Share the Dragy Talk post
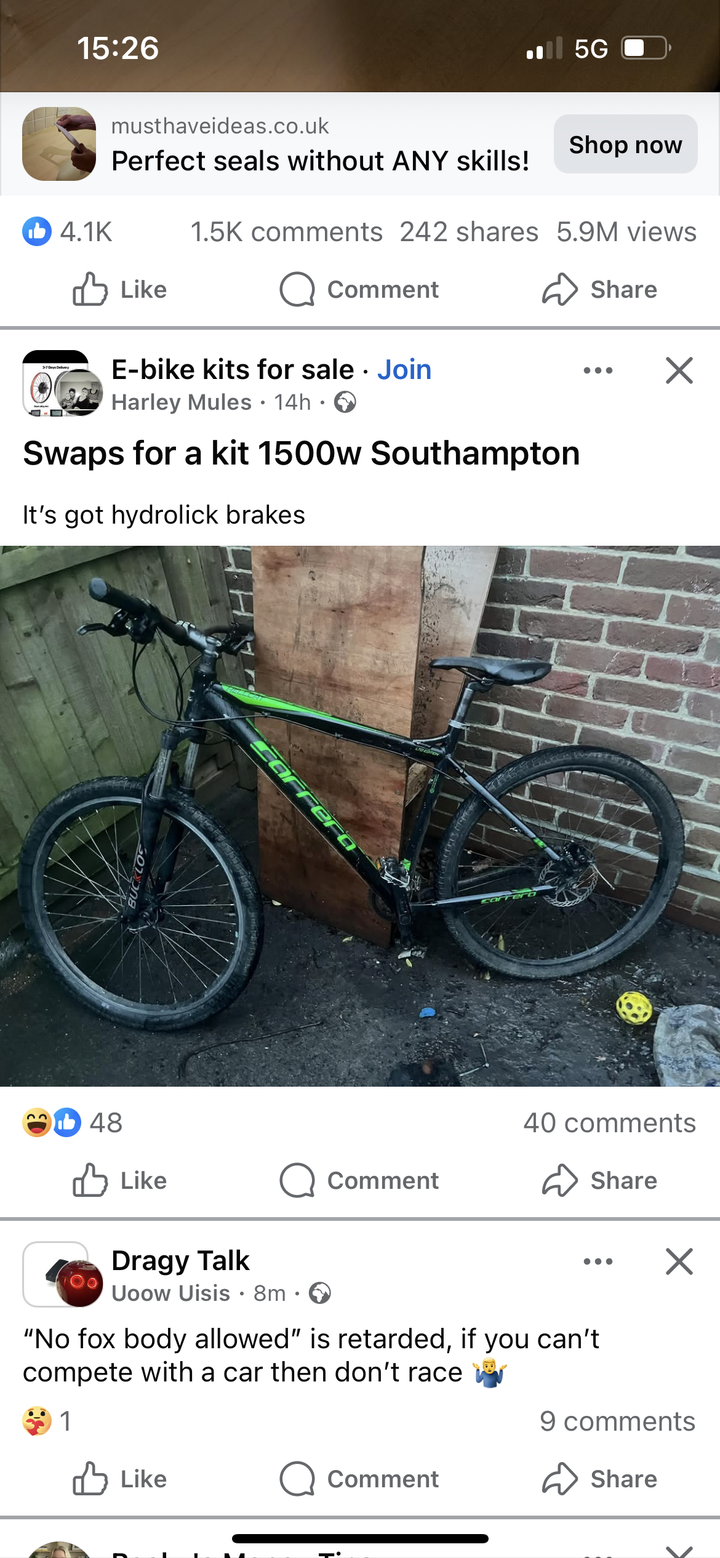720x1558 pixels. click(x=599, y=1479)
